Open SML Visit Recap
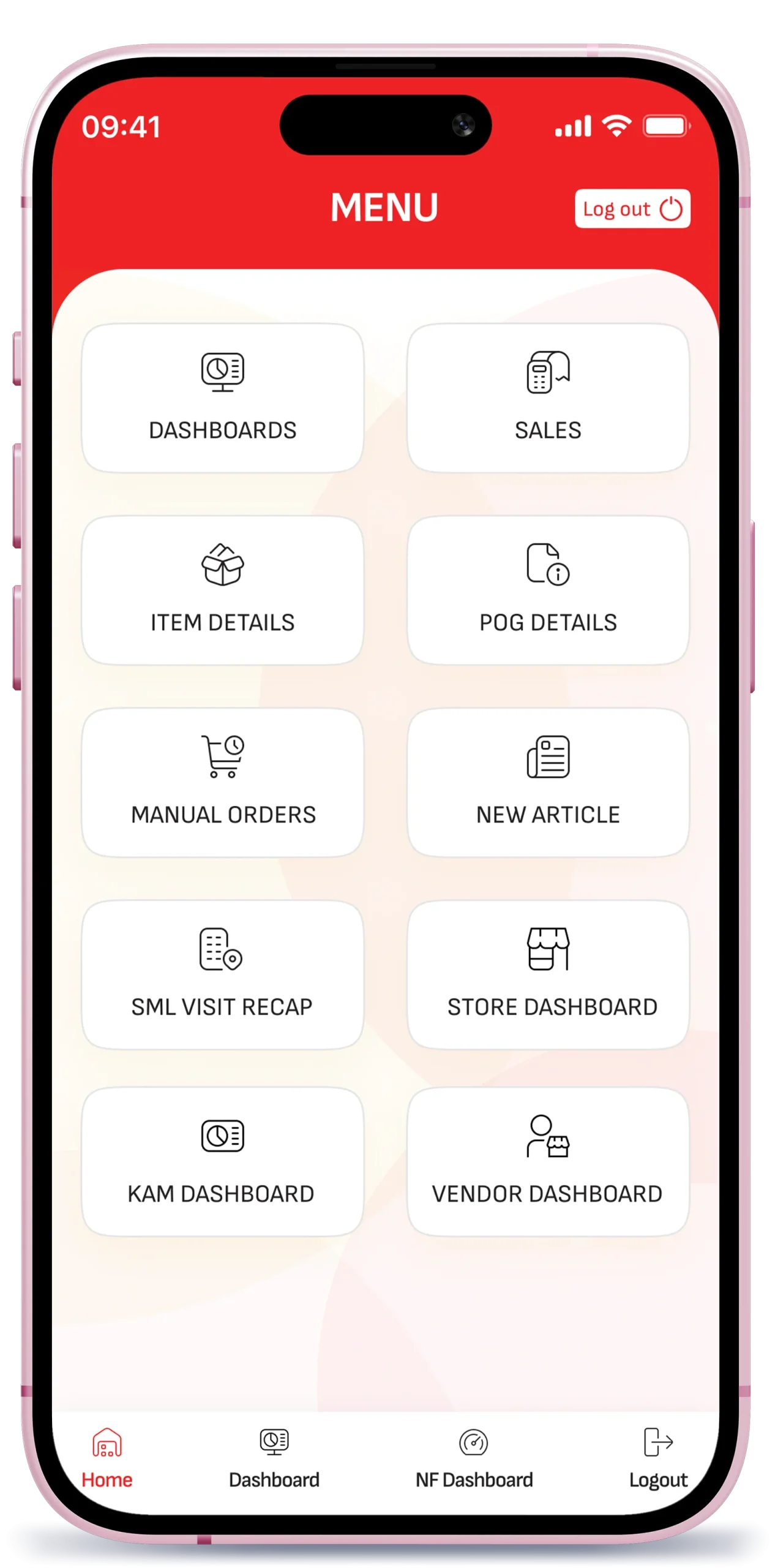The image size is (775, 1568). point(222,974)
